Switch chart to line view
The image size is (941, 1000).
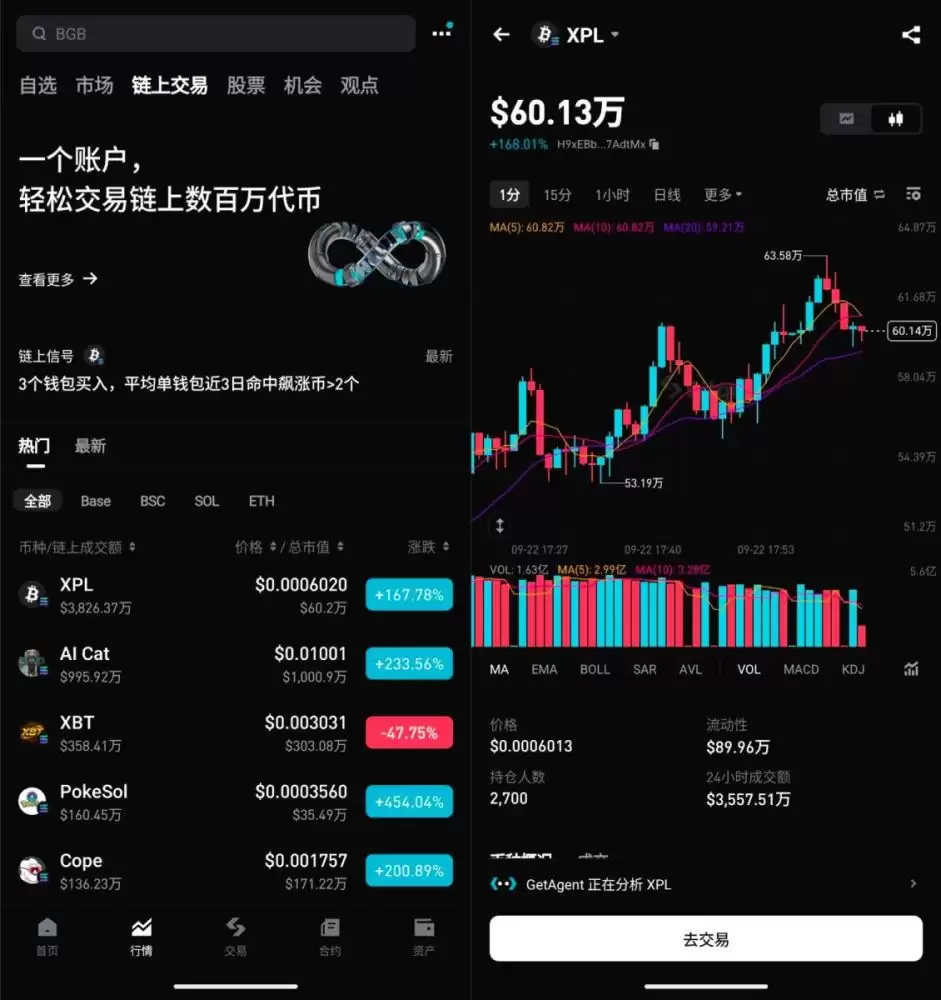pos(845,118)
